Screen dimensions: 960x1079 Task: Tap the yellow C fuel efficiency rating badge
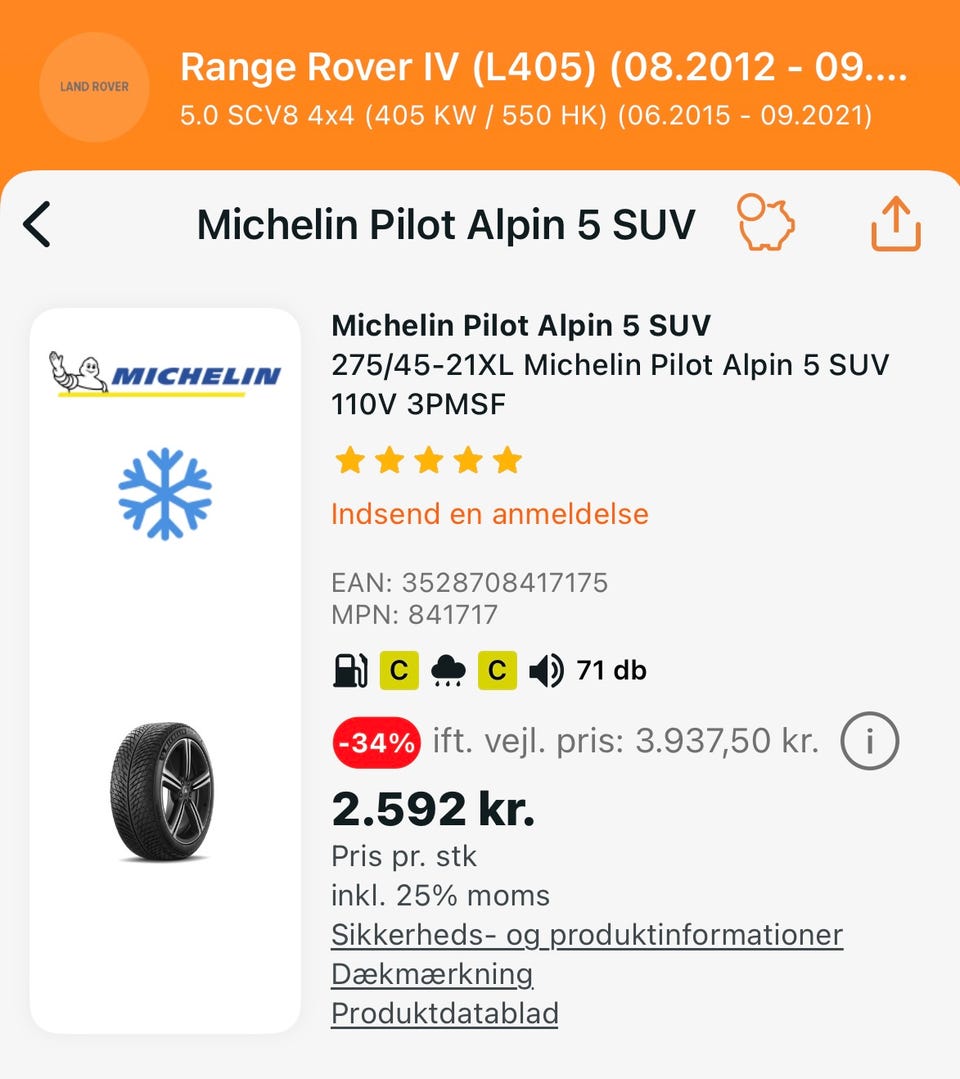point(396,670)
